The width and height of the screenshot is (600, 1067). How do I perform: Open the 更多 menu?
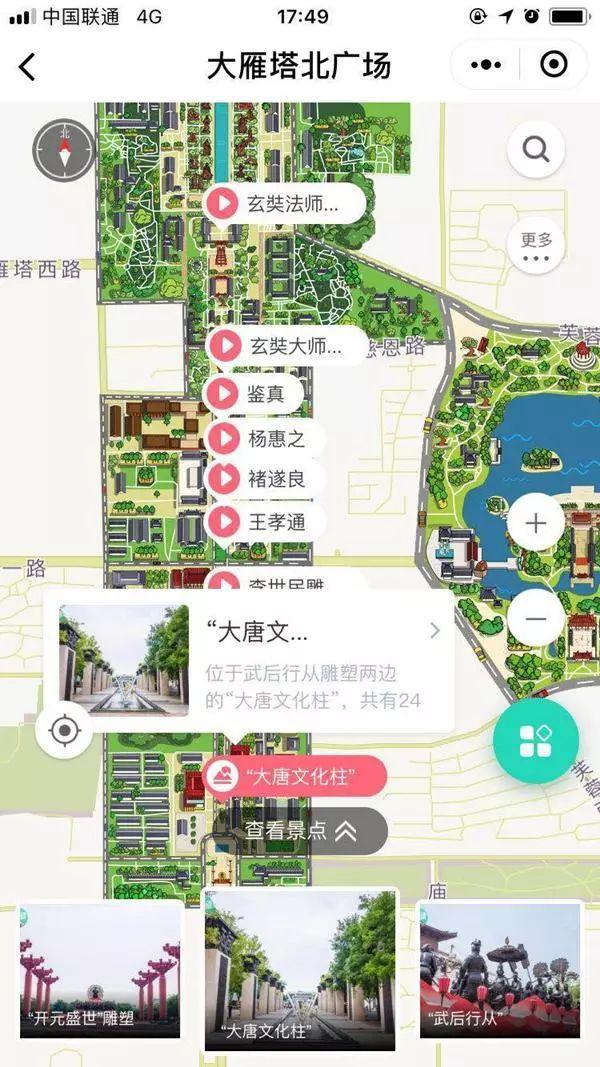pyautogui.click(x=537, y=246)
